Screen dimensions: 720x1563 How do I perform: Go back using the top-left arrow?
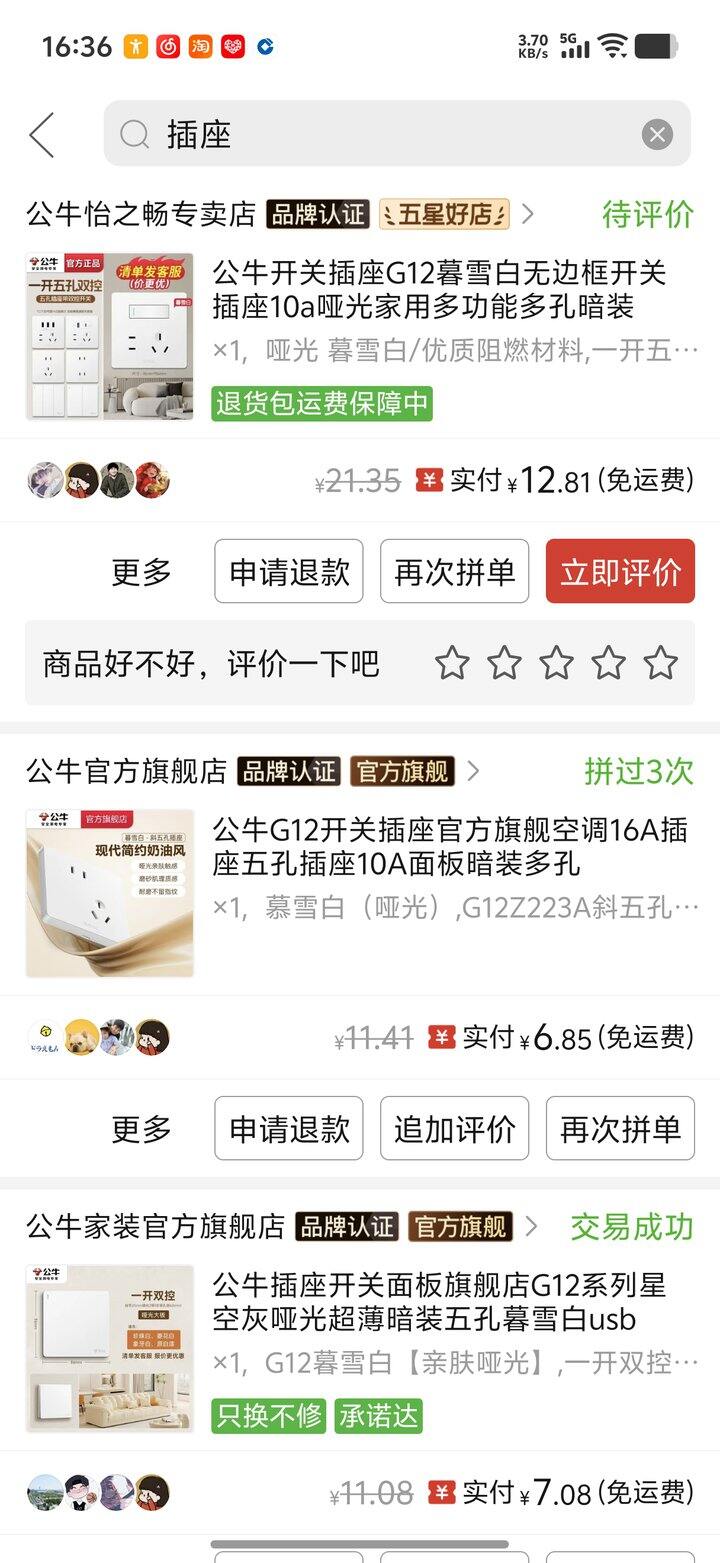[x=41, y=135]
